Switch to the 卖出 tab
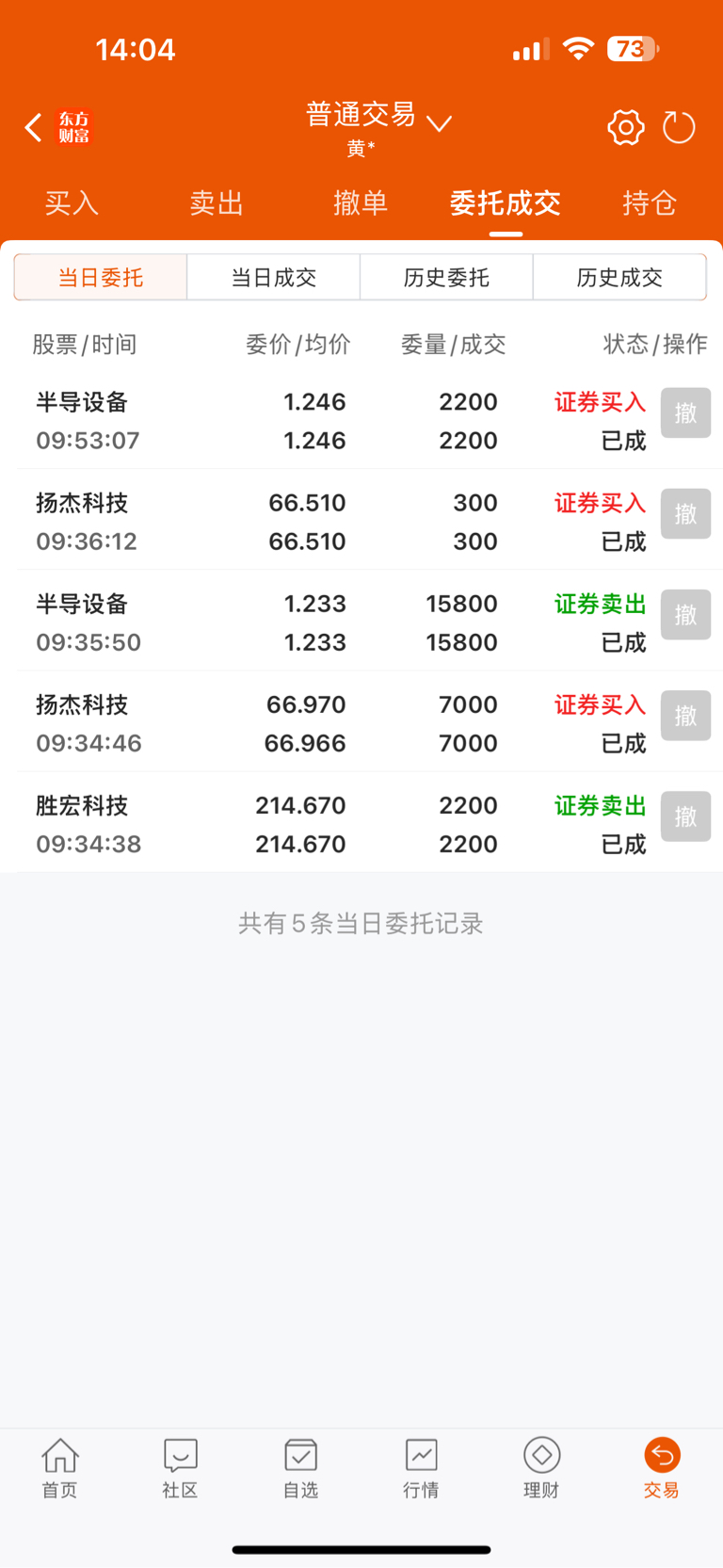 point(217,202)
